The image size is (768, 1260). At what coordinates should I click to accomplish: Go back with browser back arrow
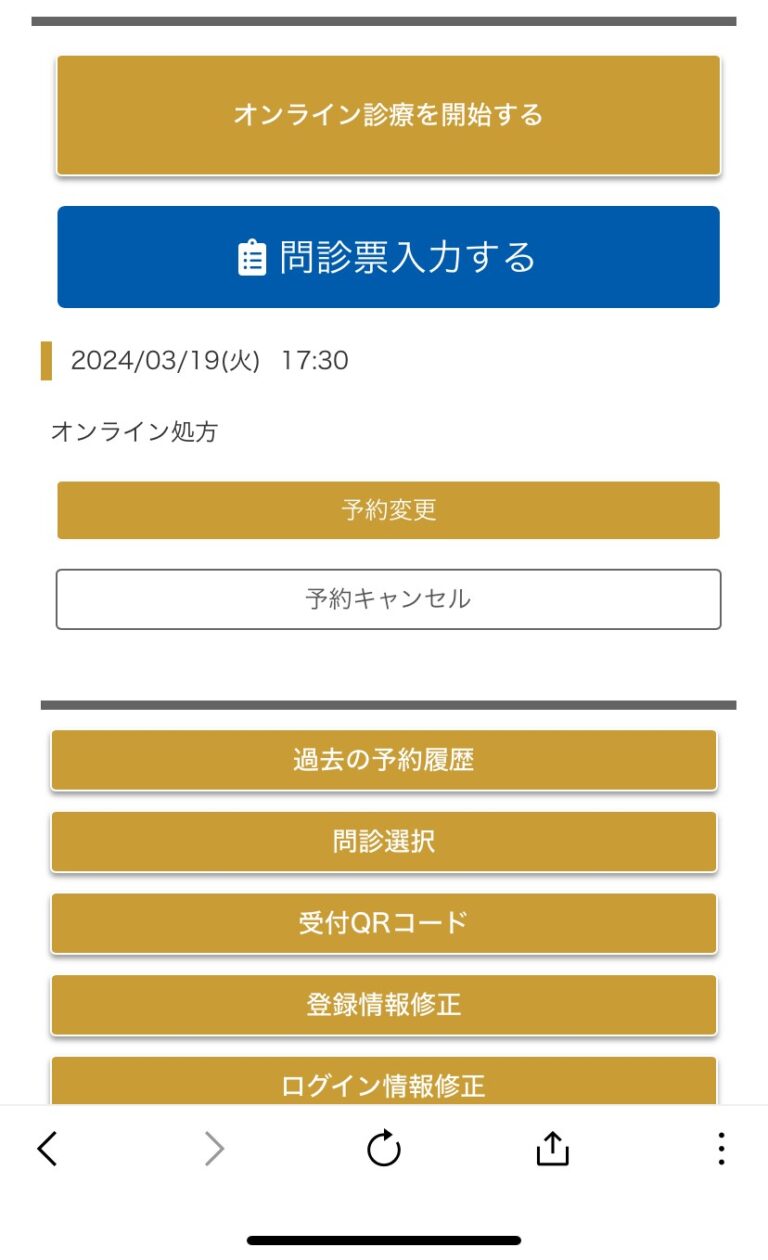pos(47,1149)
